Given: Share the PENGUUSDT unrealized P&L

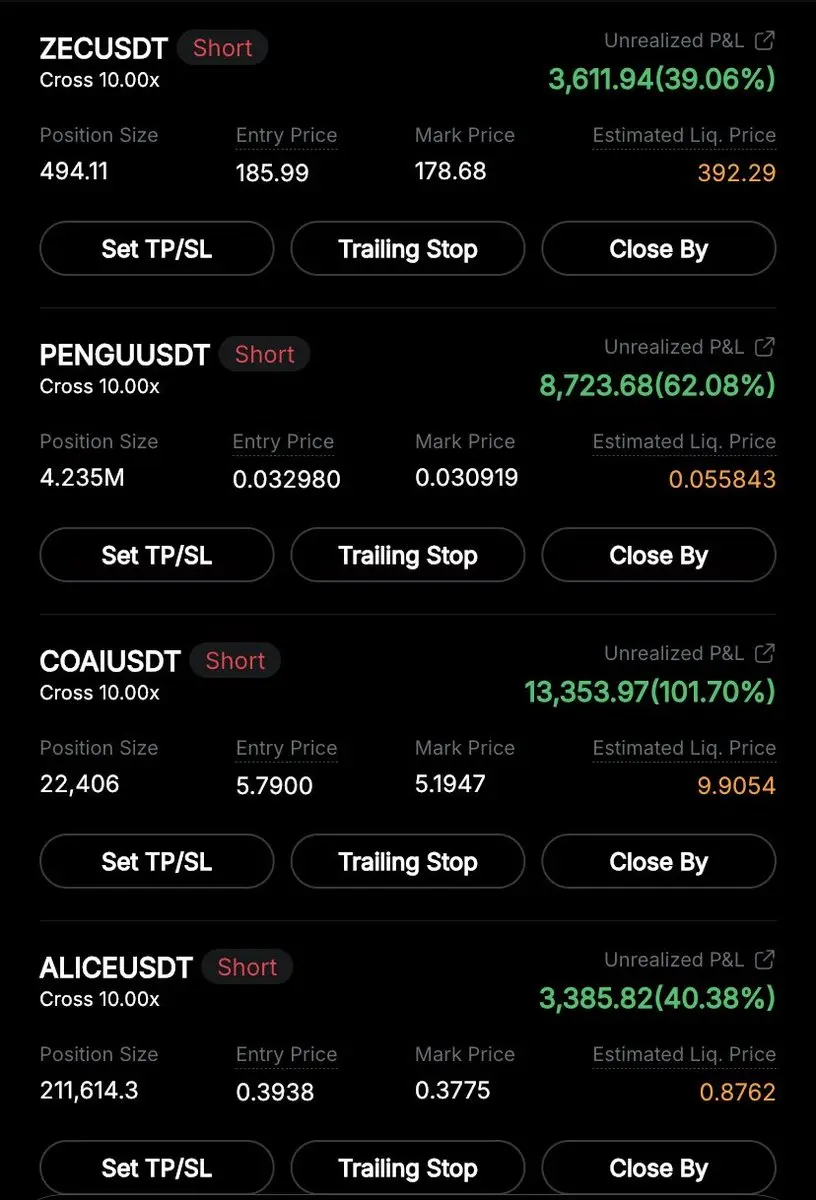Looking at the screenshot, I should (x=765, y=347).
